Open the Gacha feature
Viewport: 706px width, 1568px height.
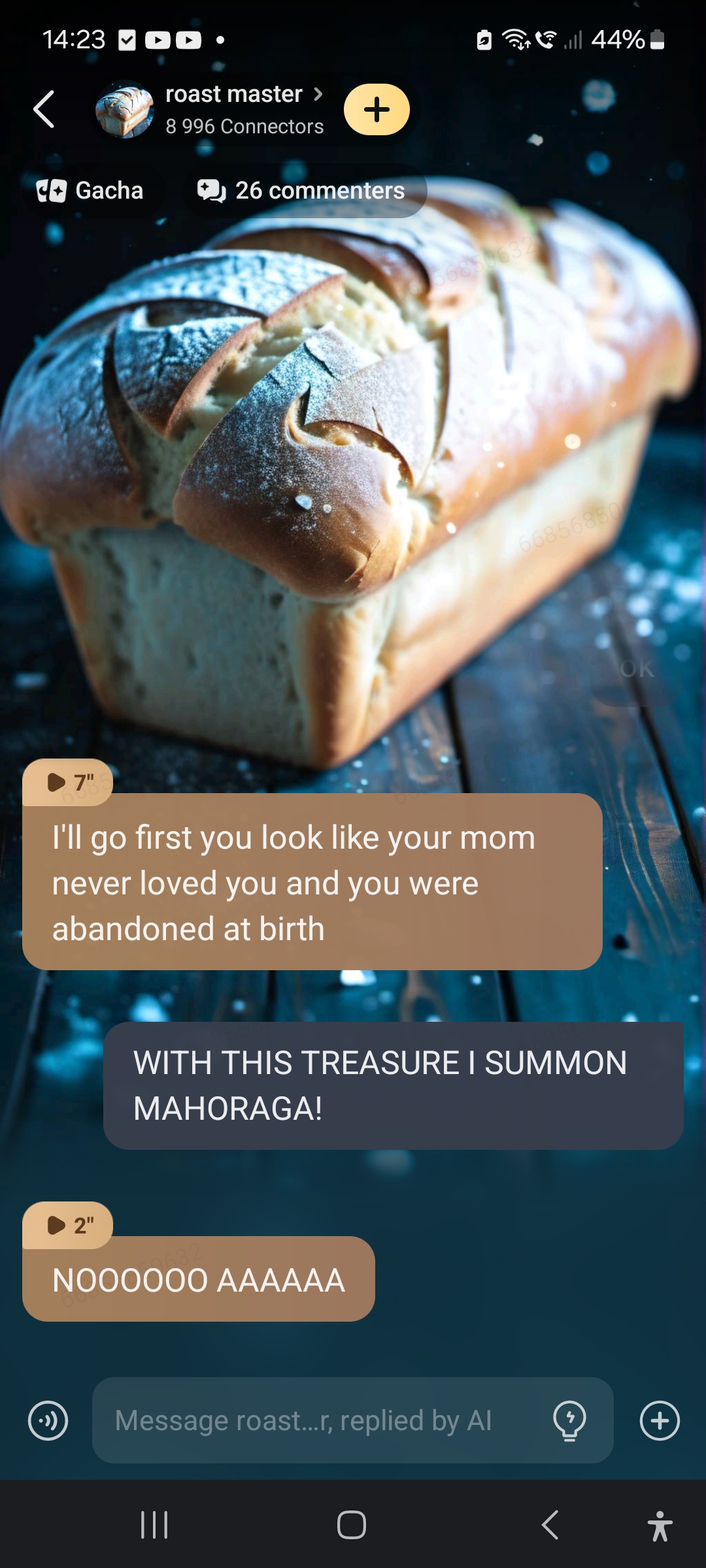pyautogui.click(x=90, y=191)
